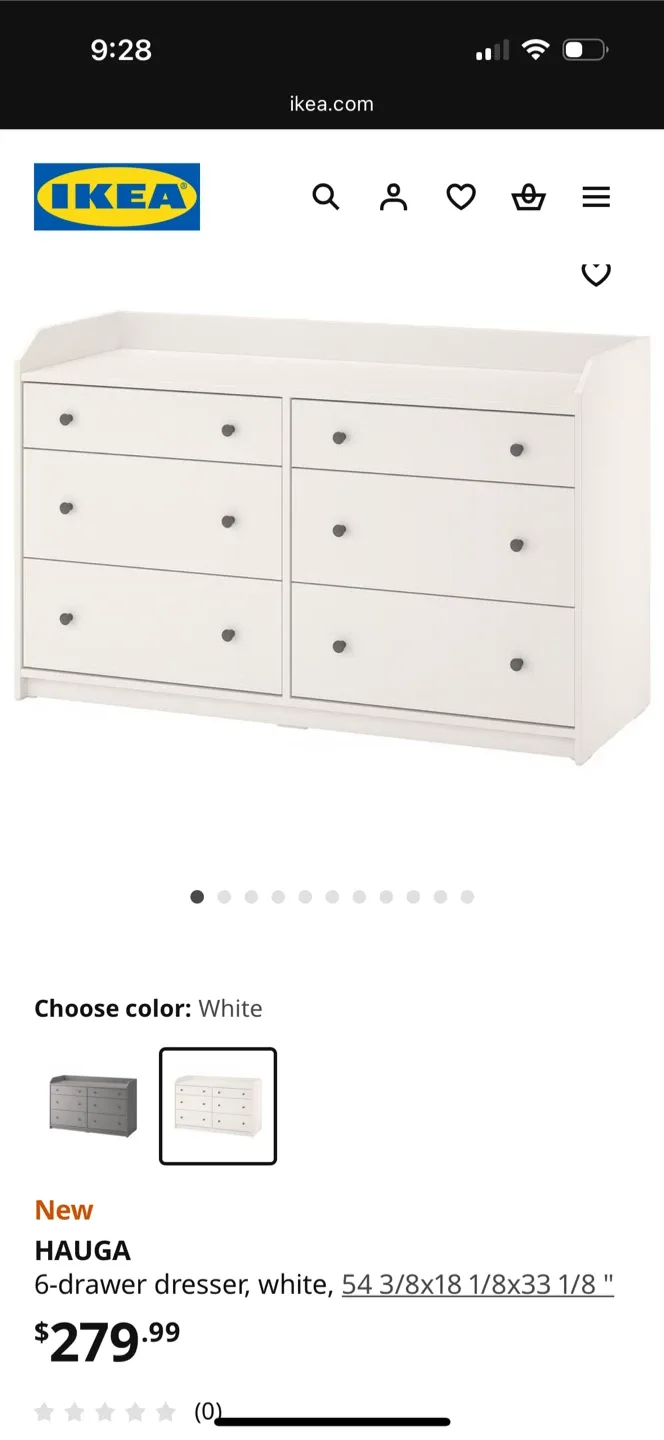Save the HAUGA dresser to favorites
Screen dimensions: 664x1440
(596, 273)
